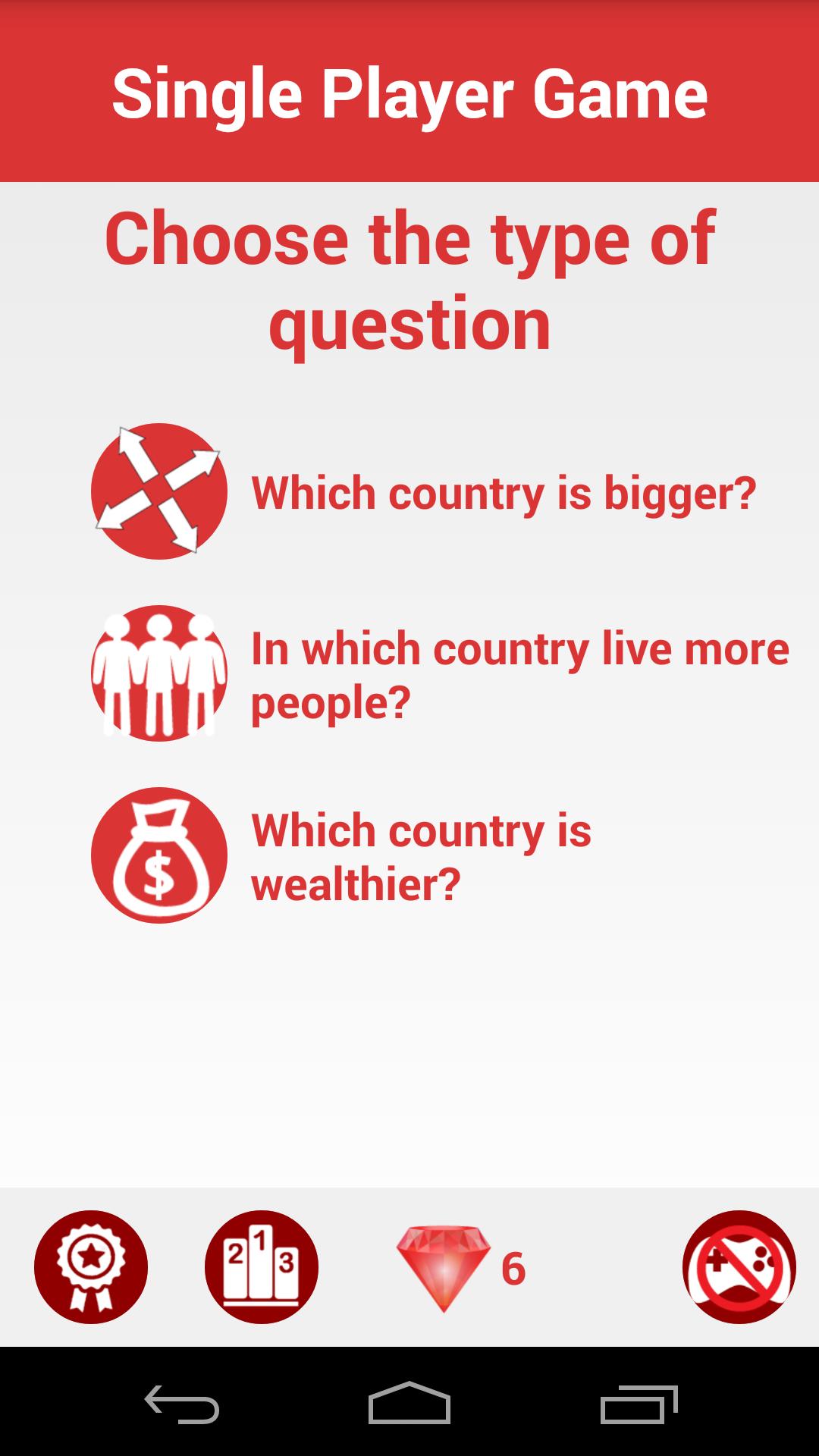Choose 'Which country is bigger?' question type

[503, 493]
